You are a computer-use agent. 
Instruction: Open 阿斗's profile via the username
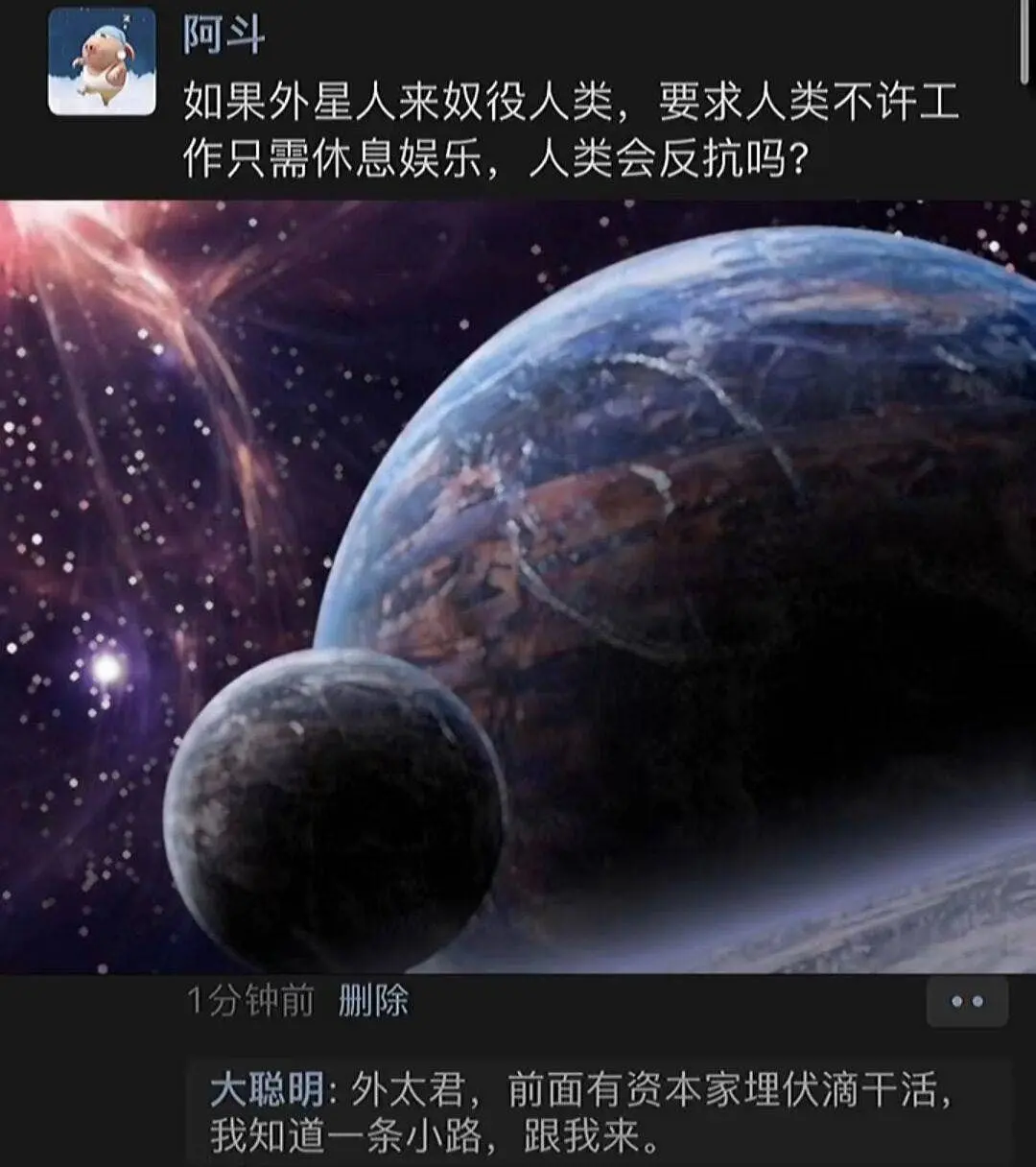pyautogui.click(x=224, y=36)
